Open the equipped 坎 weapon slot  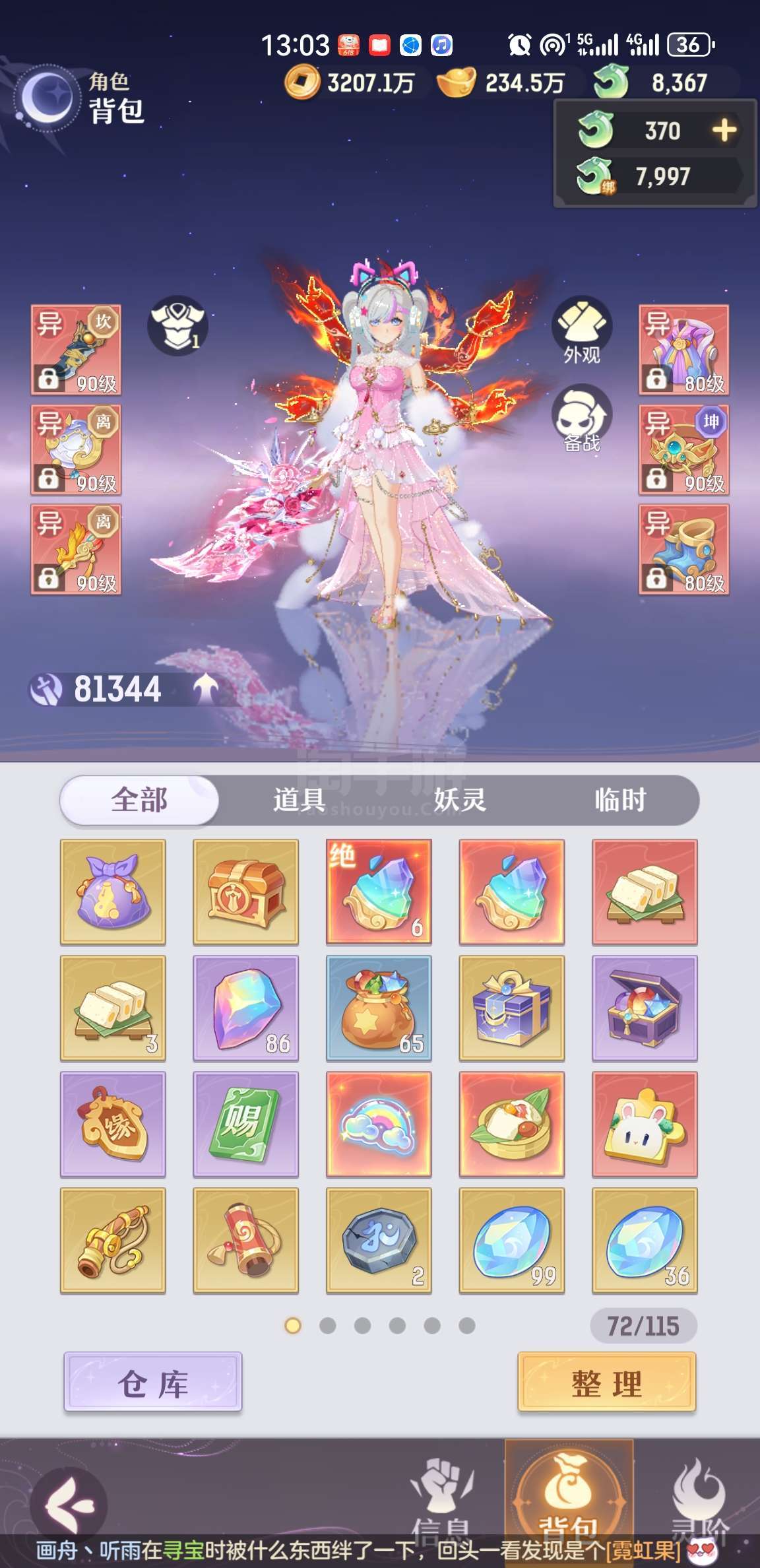click(x=76, y=350)
